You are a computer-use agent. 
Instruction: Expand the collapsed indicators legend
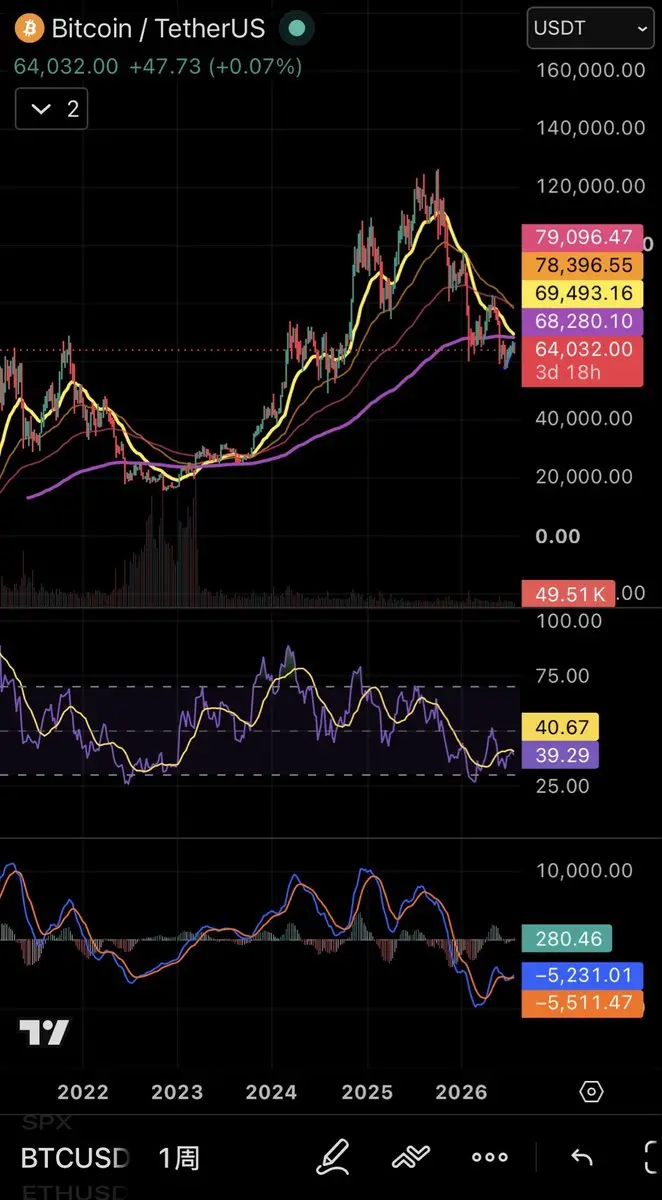pos(51,109)
